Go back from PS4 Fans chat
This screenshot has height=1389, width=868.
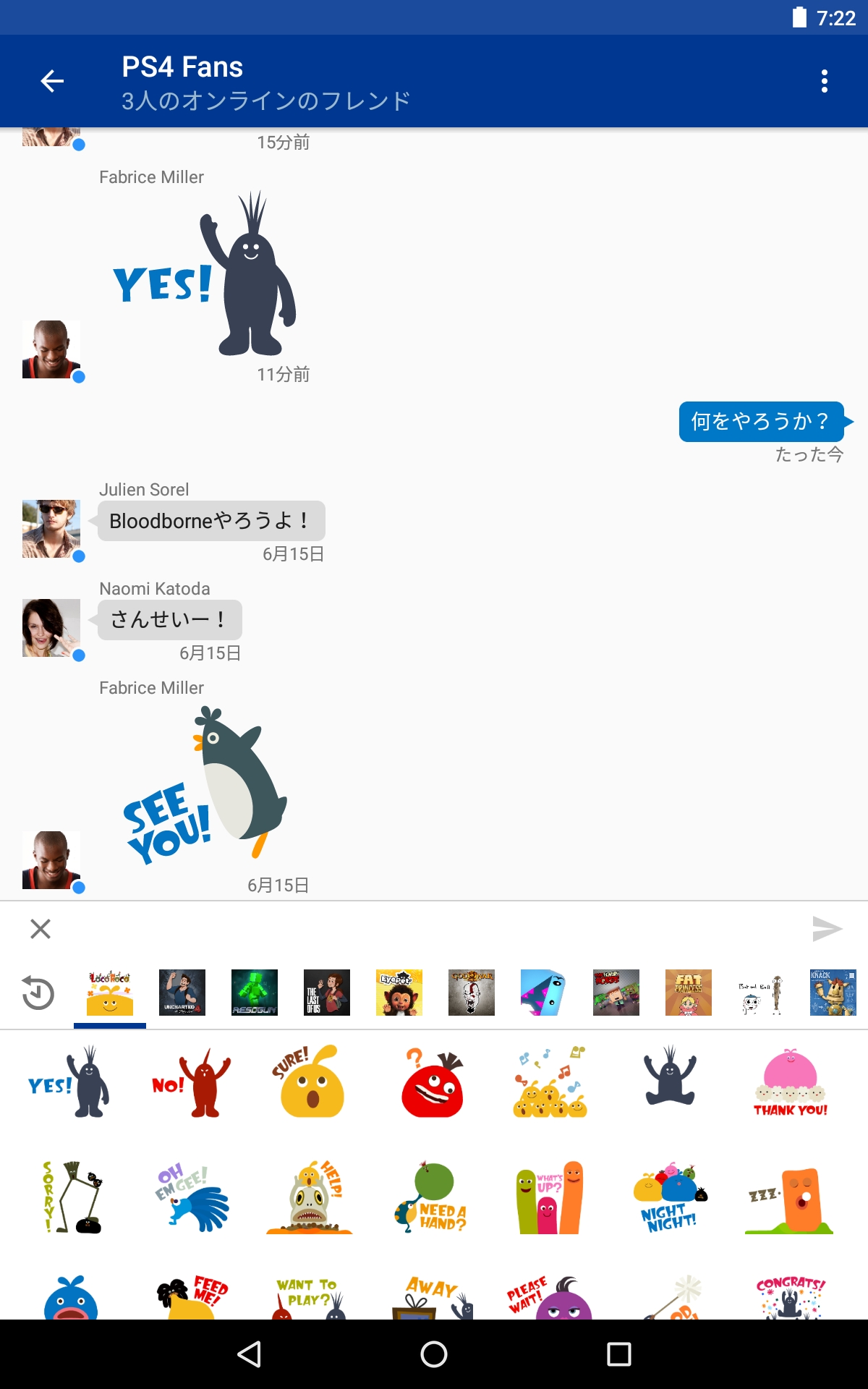point(52,81)
